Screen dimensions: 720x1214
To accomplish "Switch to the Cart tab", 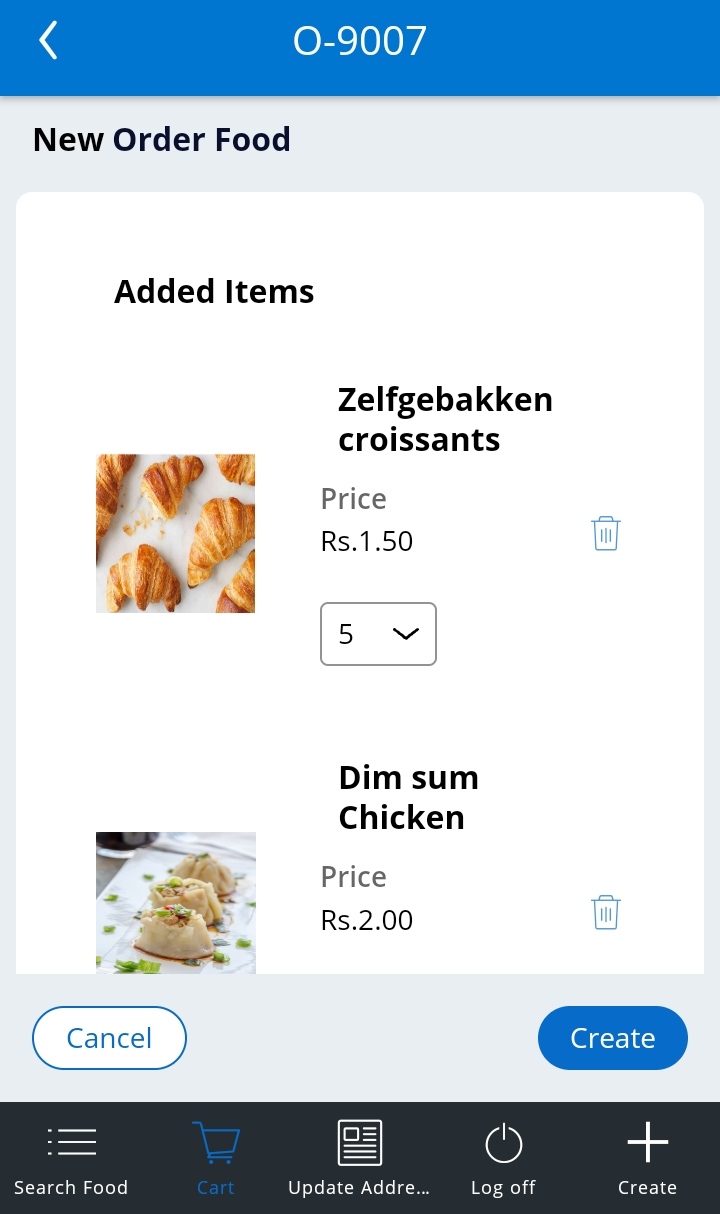I will [x=215, y=1160].
